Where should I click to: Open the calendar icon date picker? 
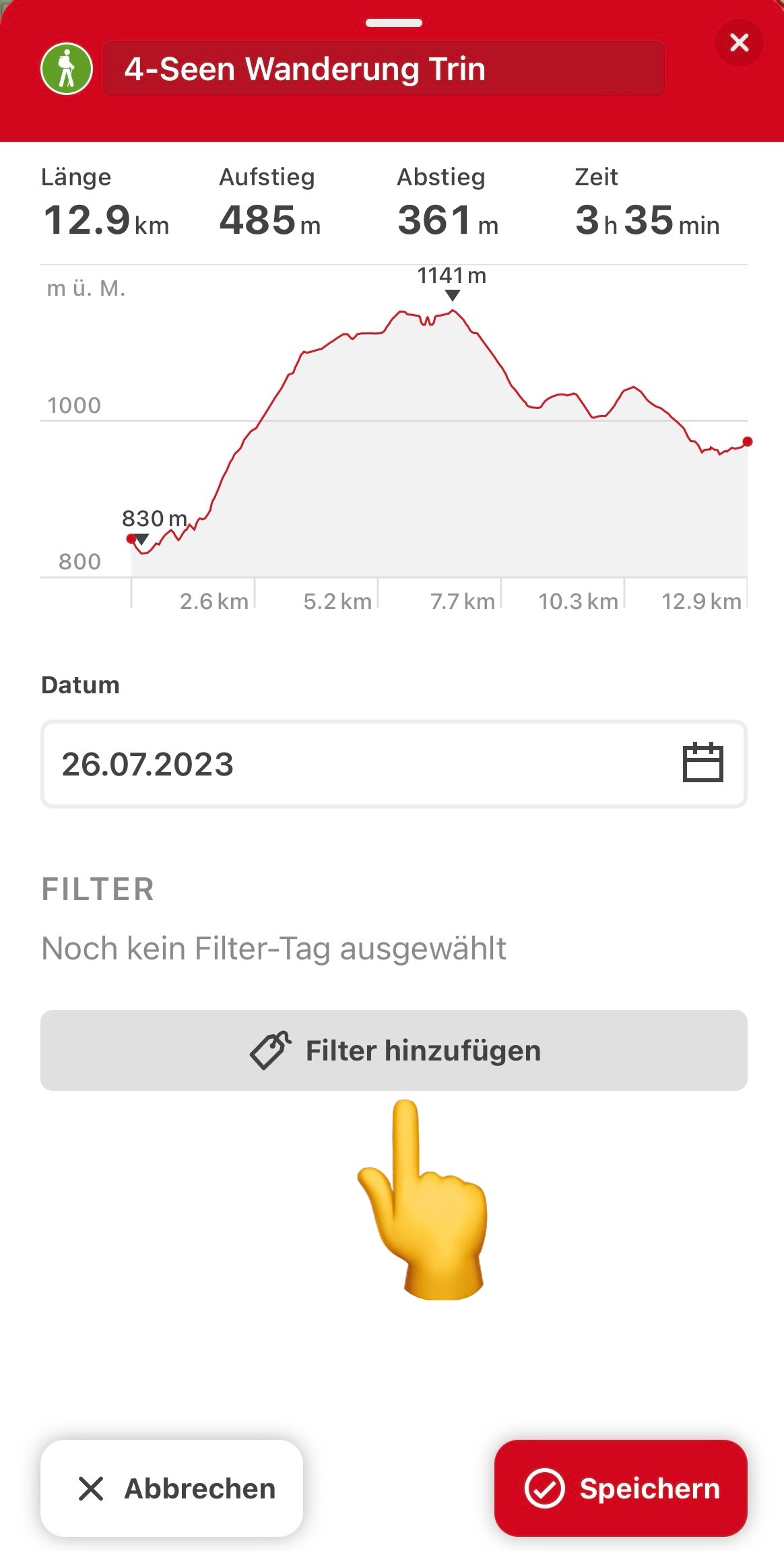click(x=703, y=762)
